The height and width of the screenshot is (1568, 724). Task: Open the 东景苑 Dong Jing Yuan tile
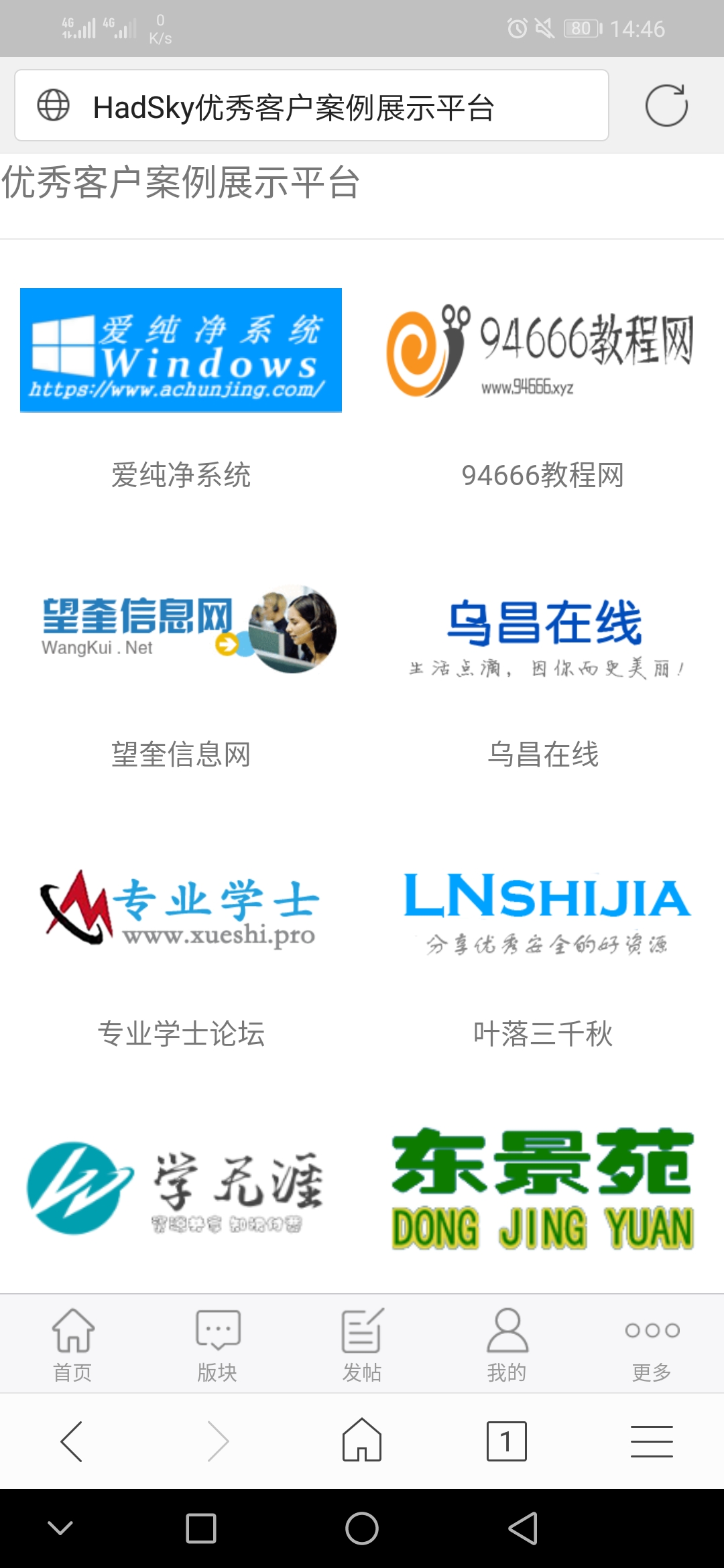click(543, 1189)
